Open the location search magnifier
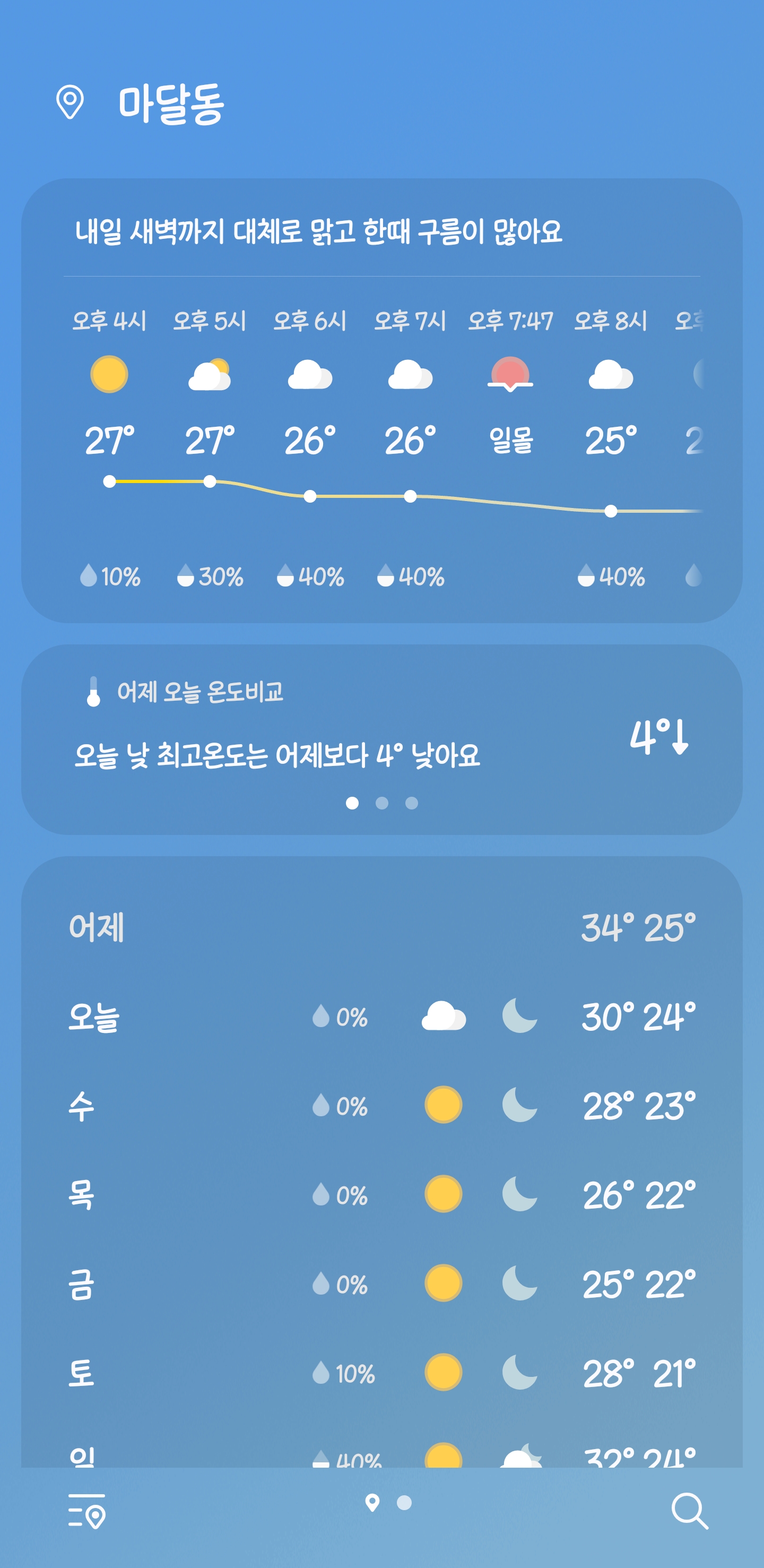The height and width of the screenshot is (1568, 764). click(690, 1511)
